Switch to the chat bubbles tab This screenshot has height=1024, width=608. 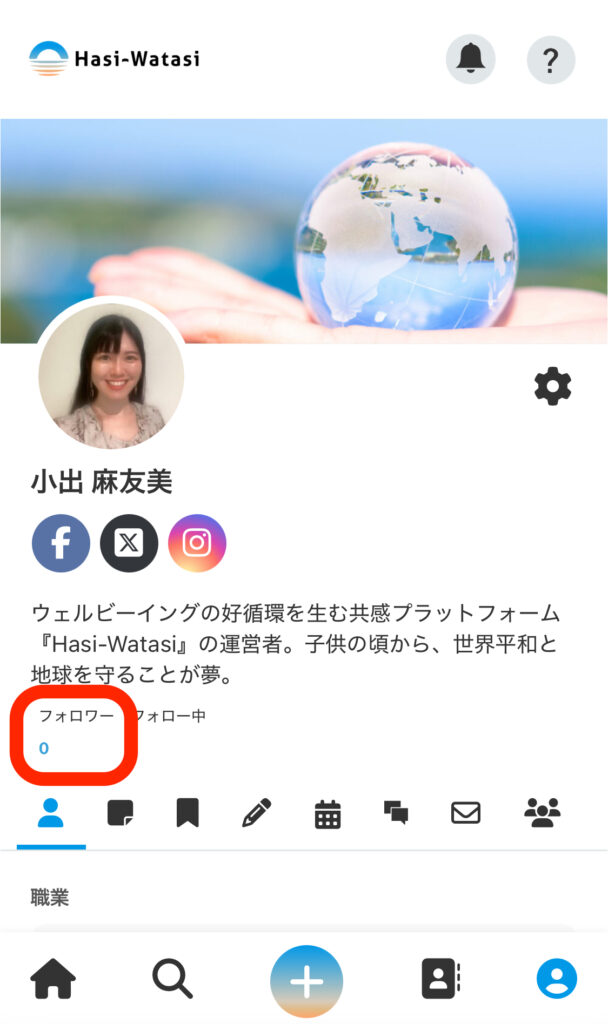(396, 813)
